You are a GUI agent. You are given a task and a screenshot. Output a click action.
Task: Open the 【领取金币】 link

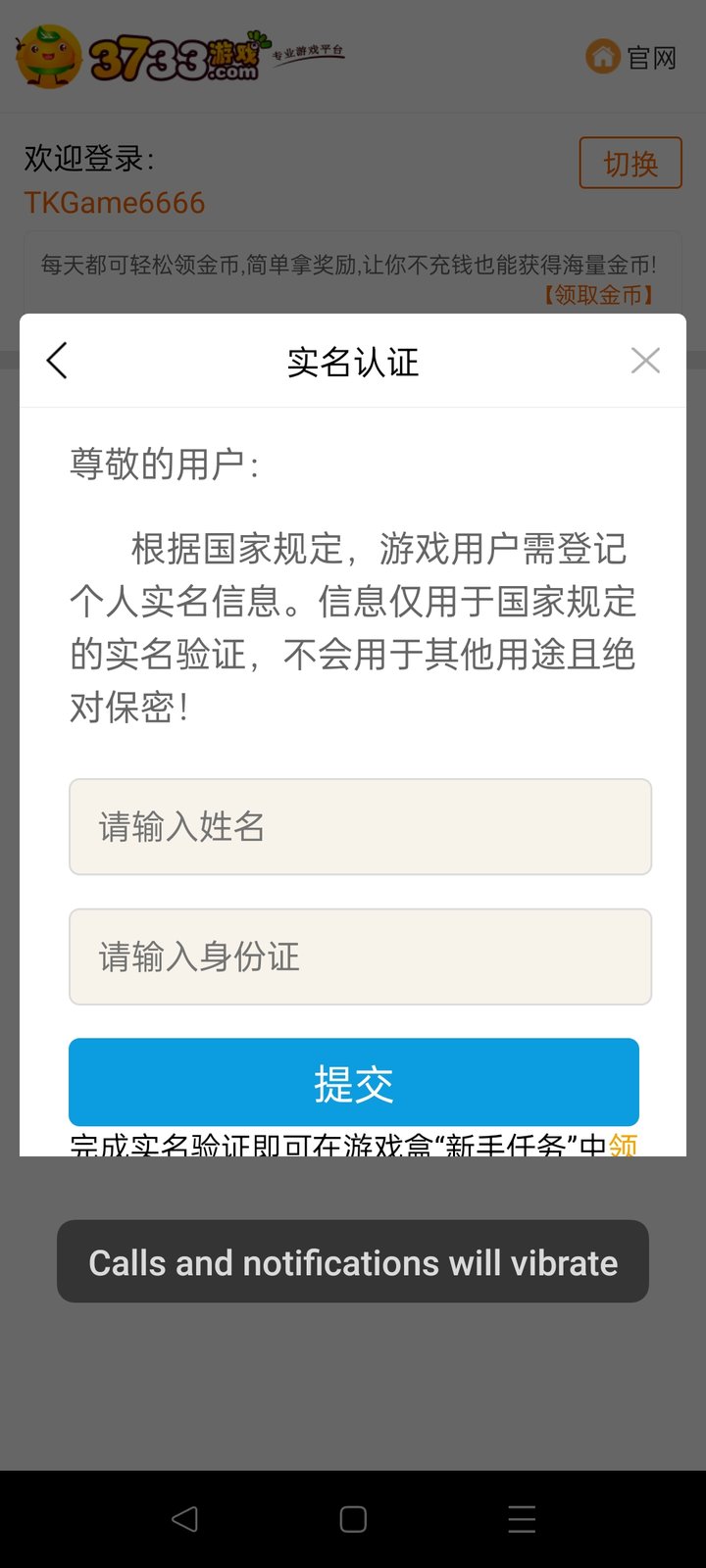tap(598, 294)
